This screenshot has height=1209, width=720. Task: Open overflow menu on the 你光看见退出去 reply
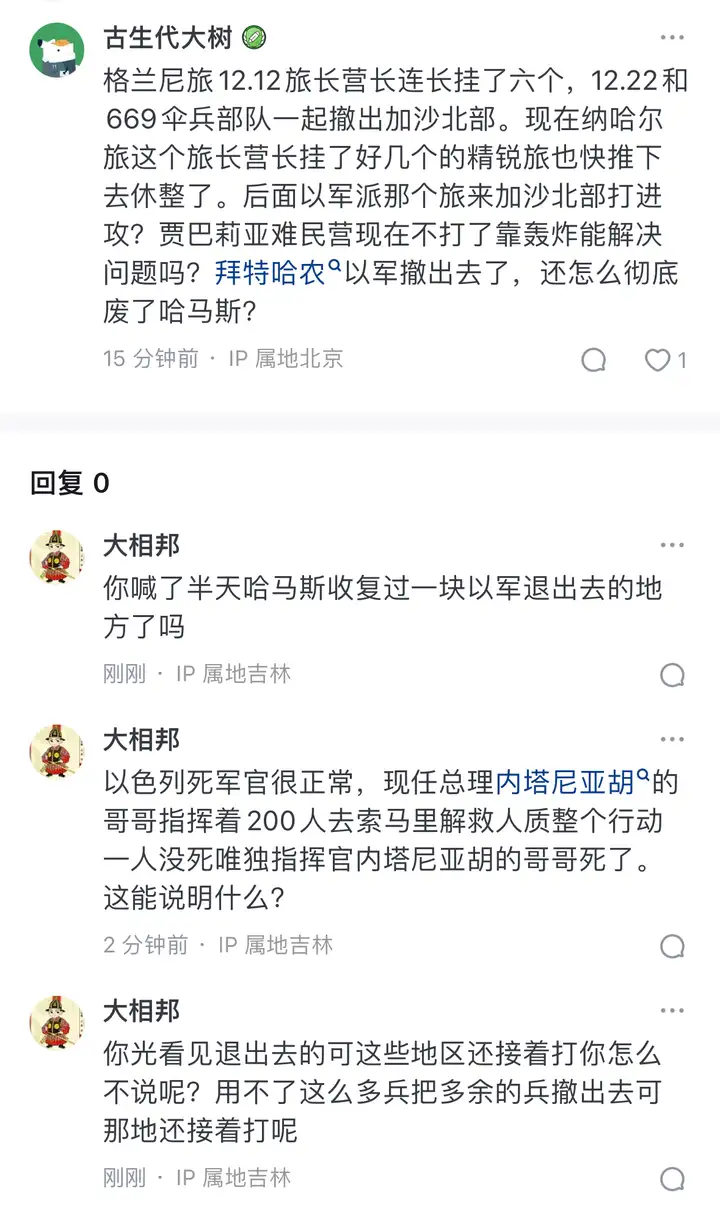click(x=672, y=1011)
